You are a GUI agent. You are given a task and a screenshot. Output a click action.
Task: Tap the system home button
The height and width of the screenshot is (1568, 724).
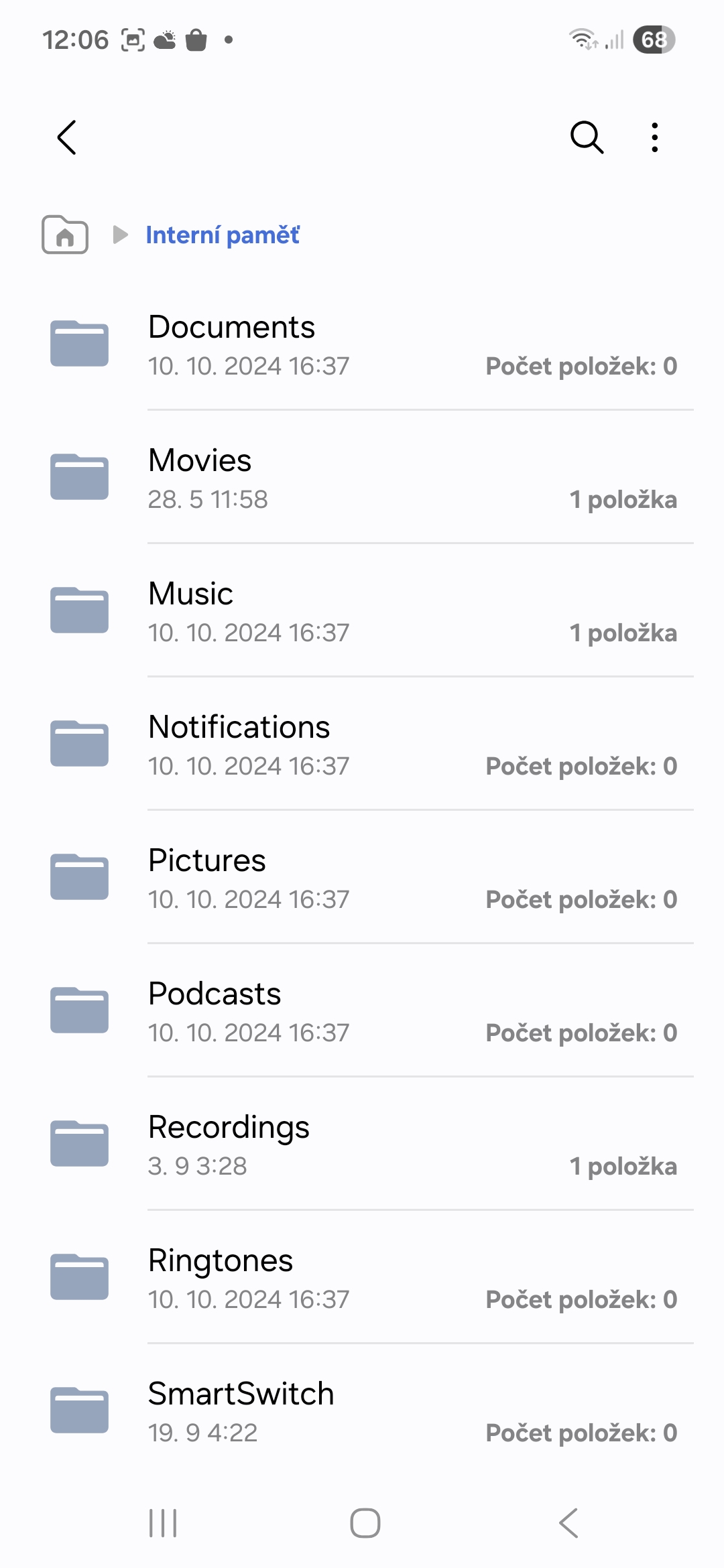[x=365, y=1523]
